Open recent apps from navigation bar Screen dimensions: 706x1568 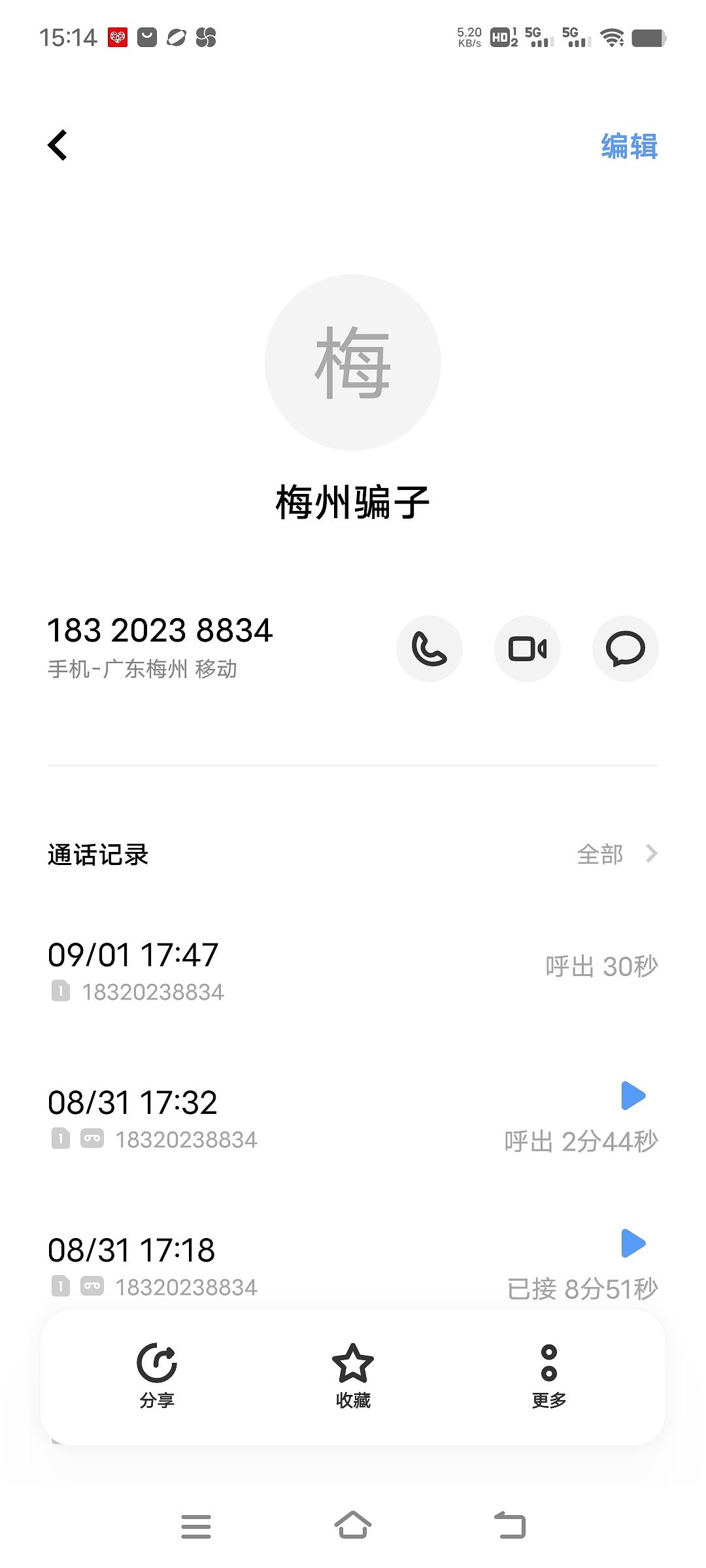(196, 1526)
